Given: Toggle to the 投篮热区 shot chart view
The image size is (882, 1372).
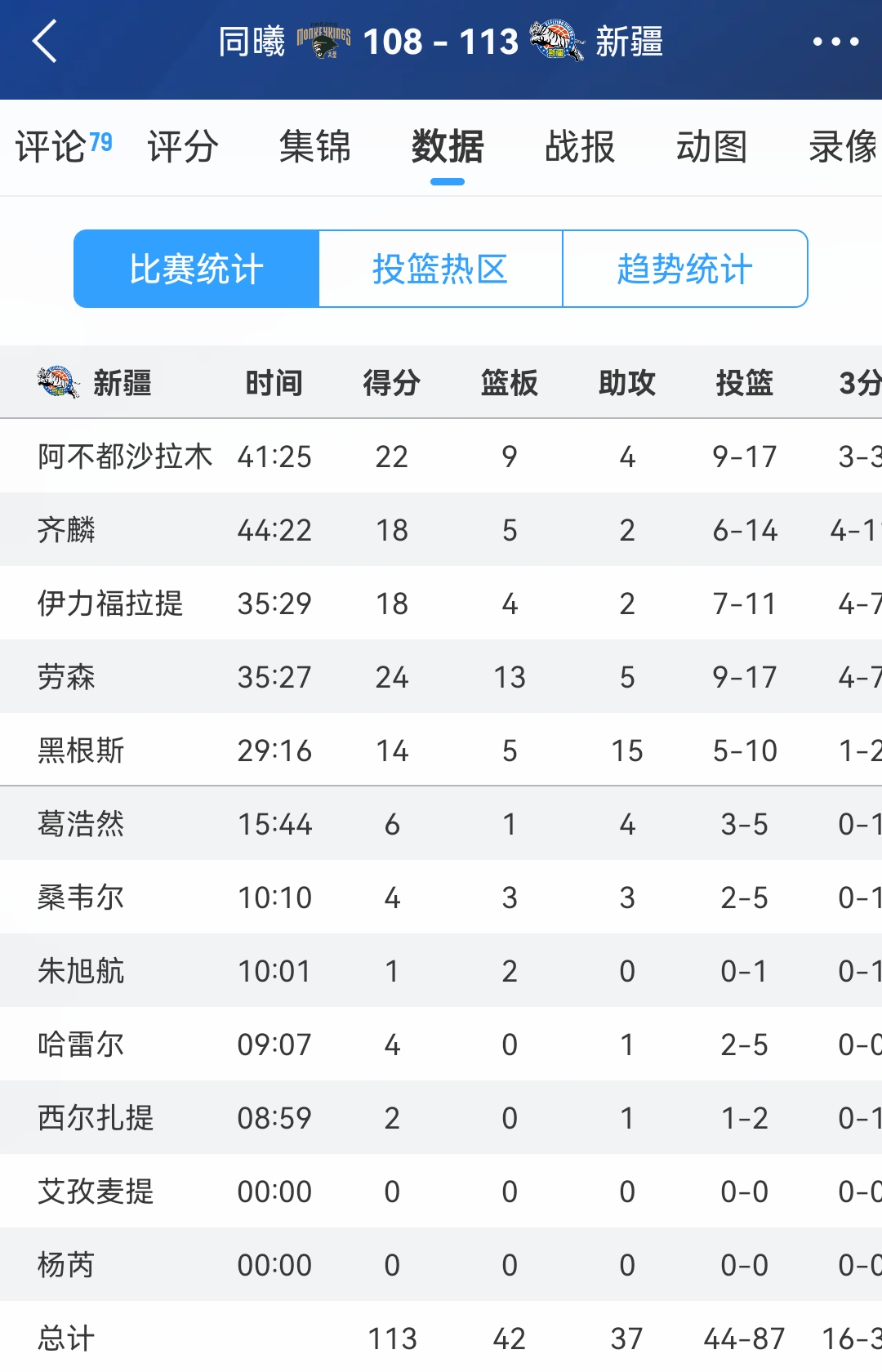Looking at the screenshot, I should (440, 269).
